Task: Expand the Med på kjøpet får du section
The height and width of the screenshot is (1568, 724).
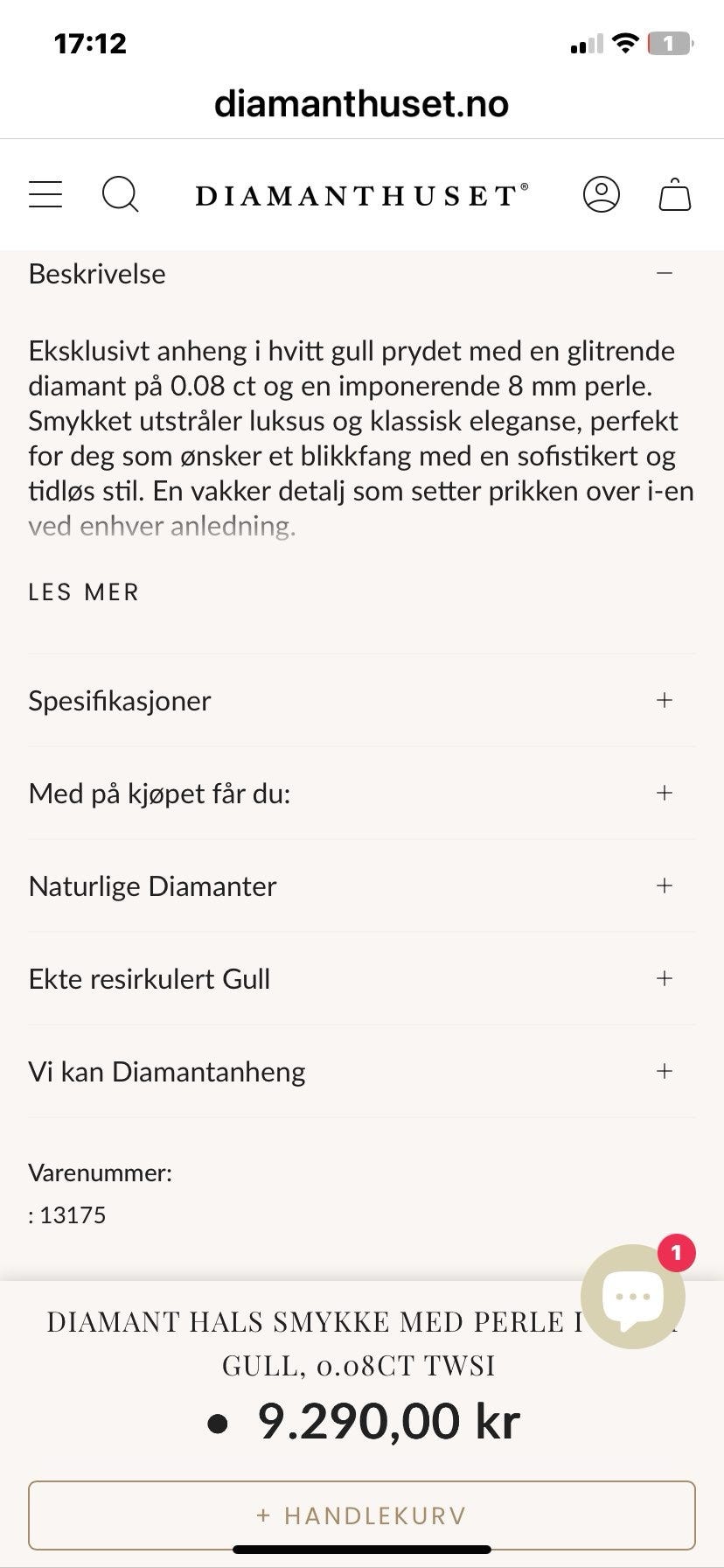Action: click(x=665, y=793)
